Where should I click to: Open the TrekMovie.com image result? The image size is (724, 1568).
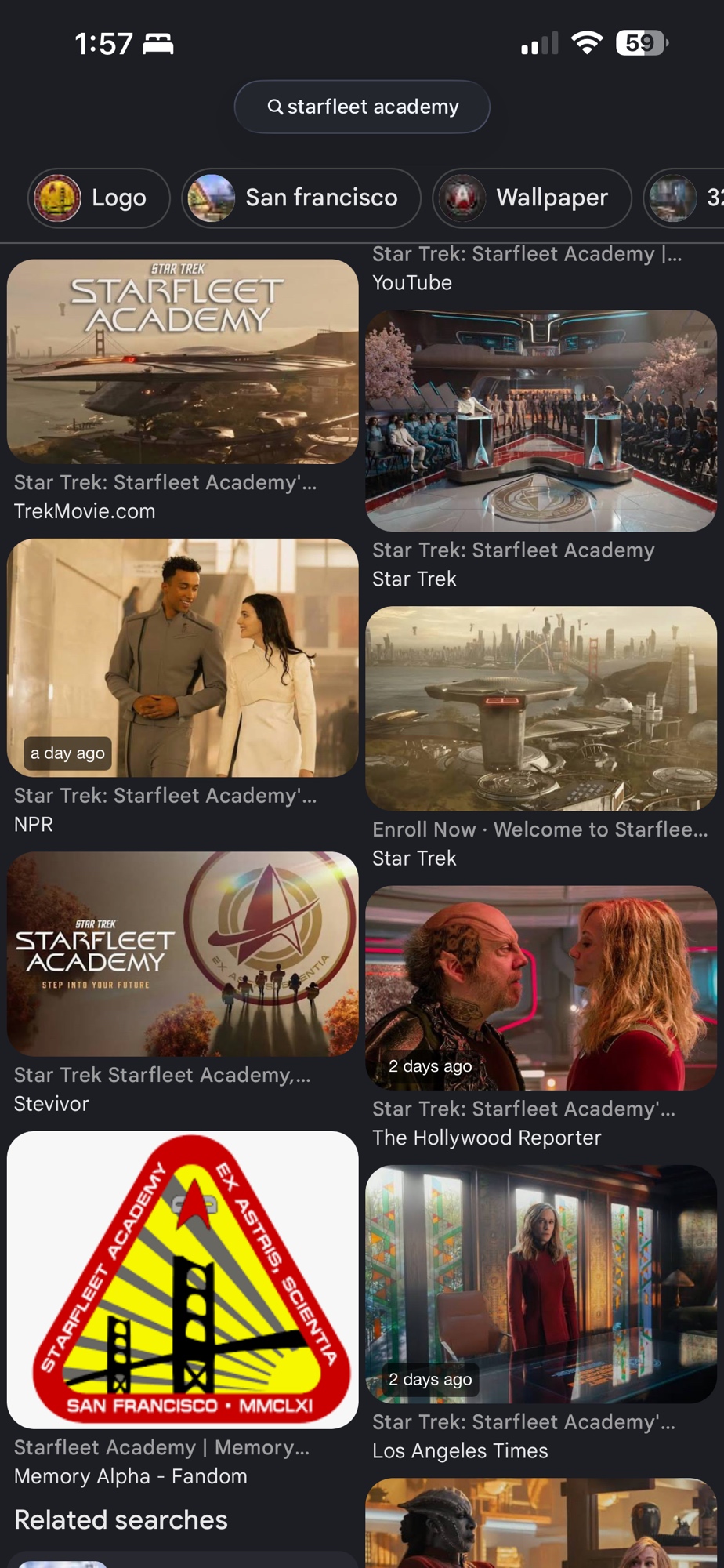coord(183,361)
